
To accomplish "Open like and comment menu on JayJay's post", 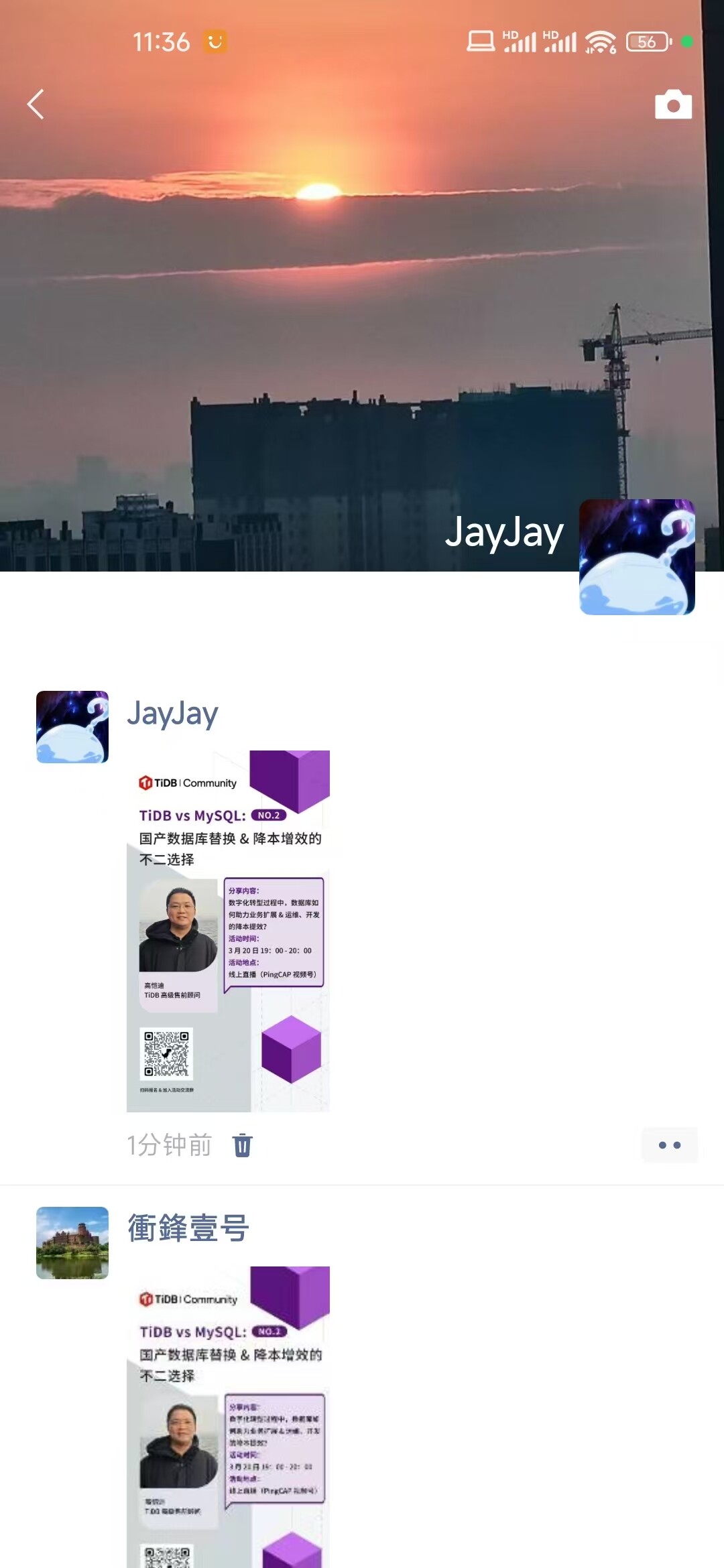I will pos(669,1145).
